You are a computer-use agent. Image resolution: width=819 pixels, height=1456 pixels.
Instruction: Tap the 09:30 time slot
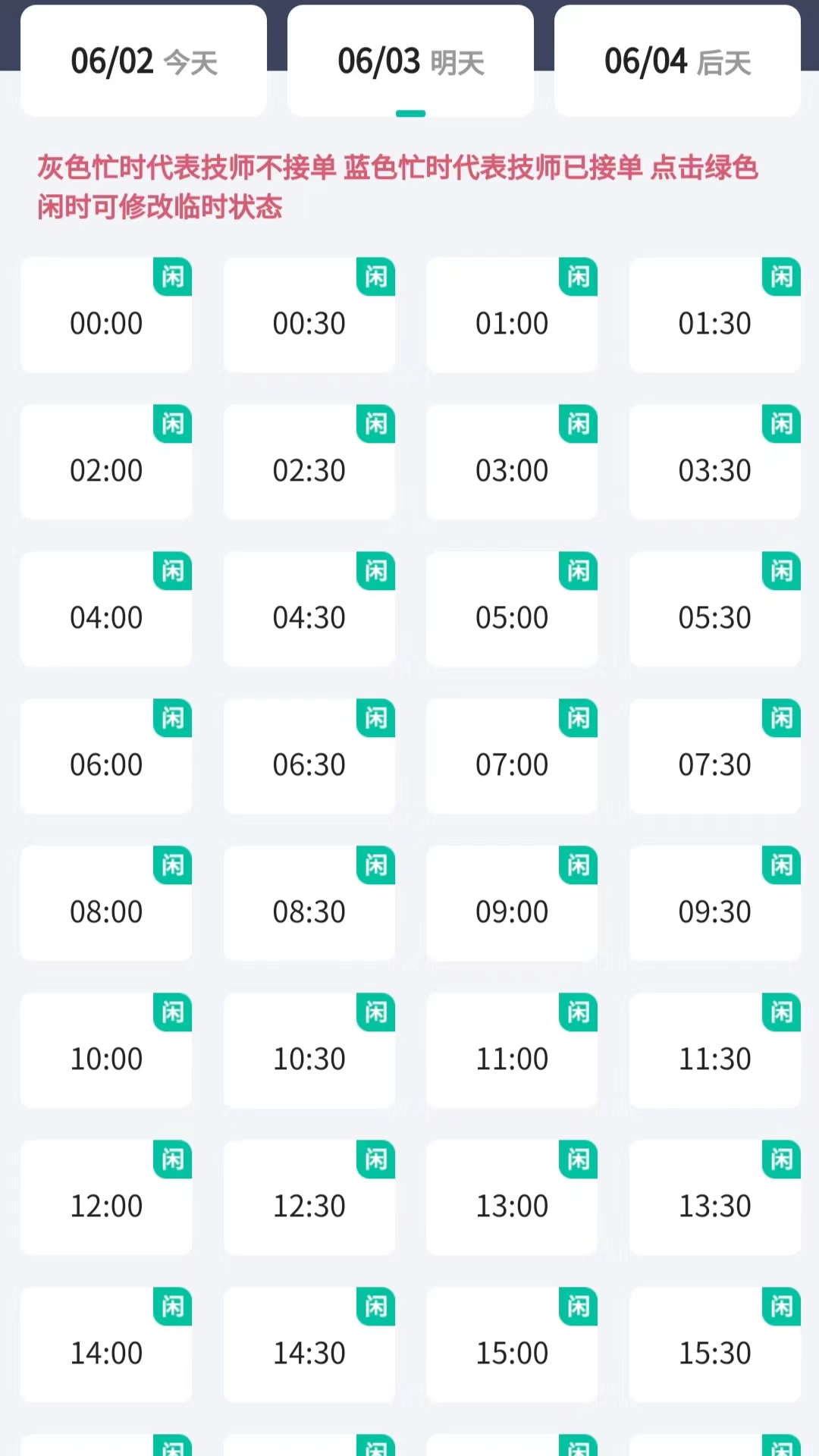(x=714, y=904)
